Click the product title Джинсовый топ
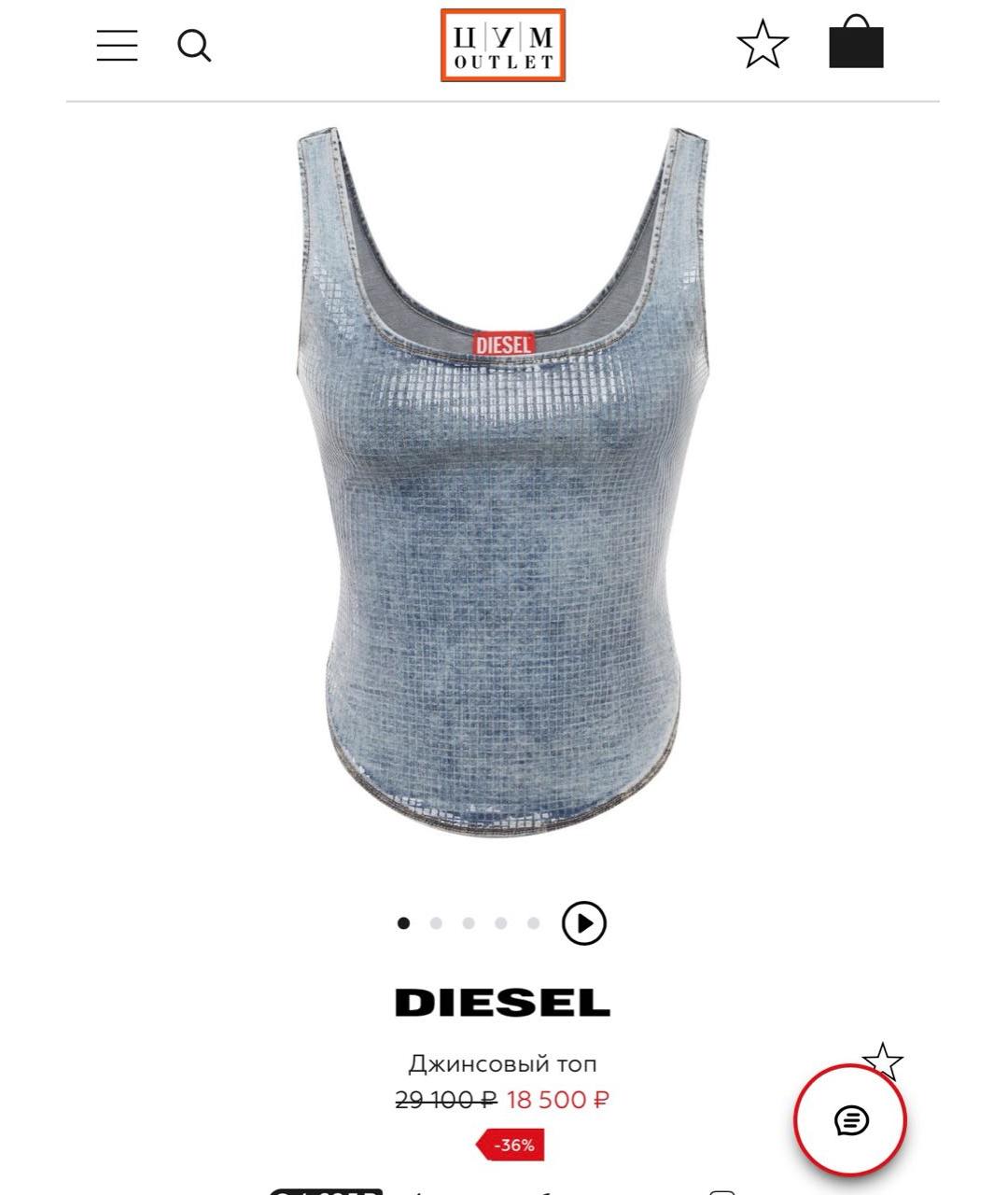This screenshot has height=1195, width=1008. [x=504, y=1062]
